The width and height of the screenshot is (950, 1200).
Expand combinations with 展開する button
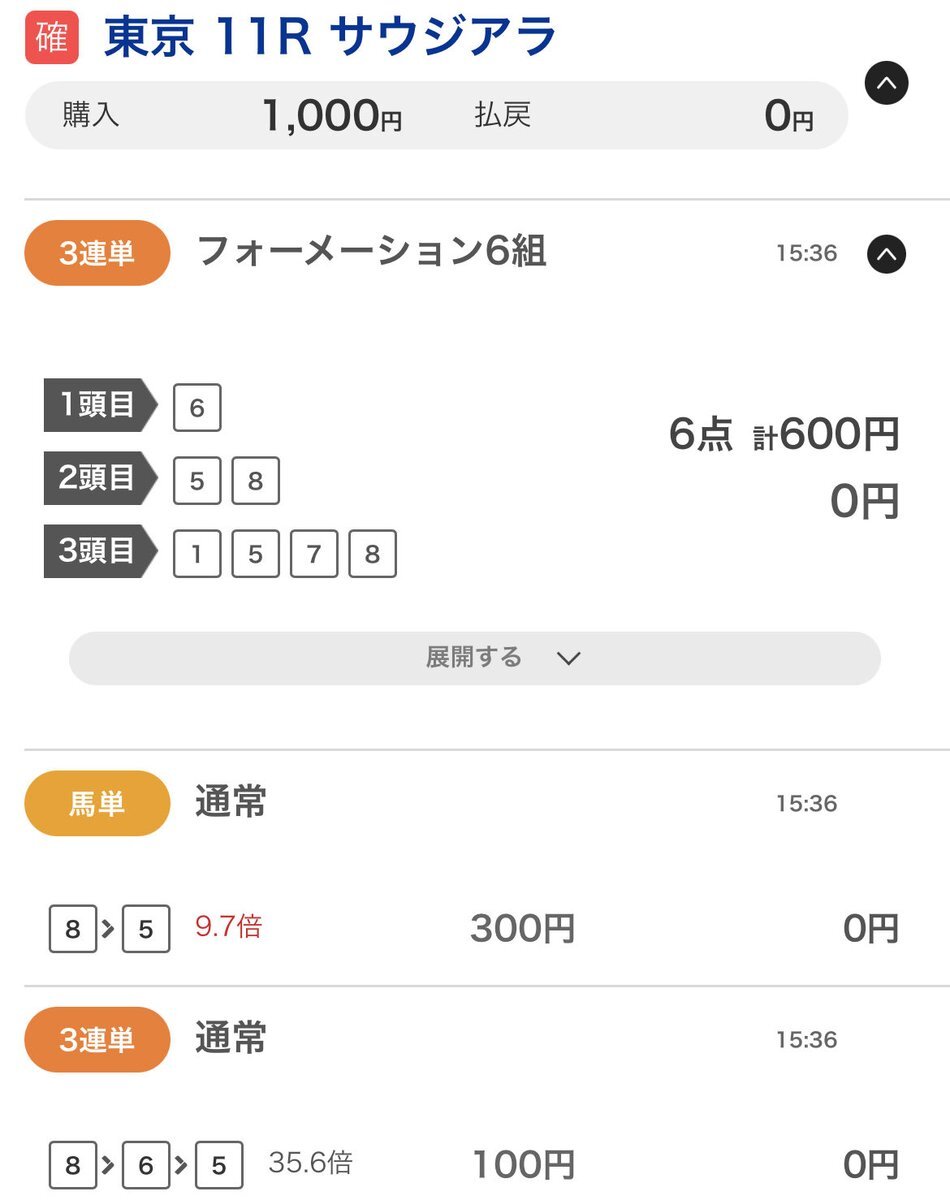(475, 658)
